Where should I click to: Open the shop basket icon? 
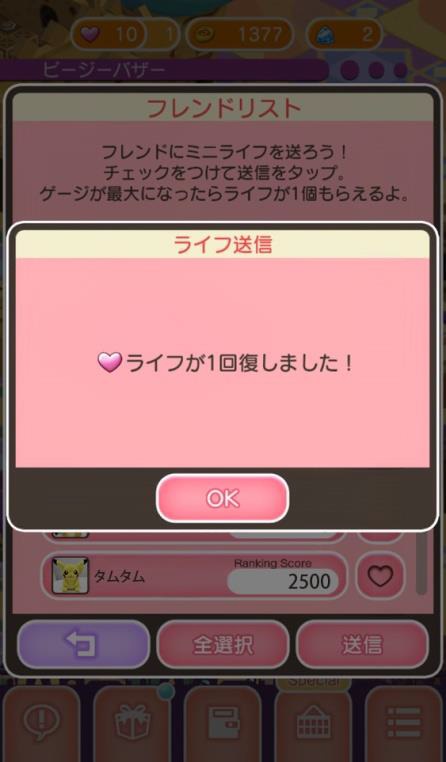[x=313, y=723]
